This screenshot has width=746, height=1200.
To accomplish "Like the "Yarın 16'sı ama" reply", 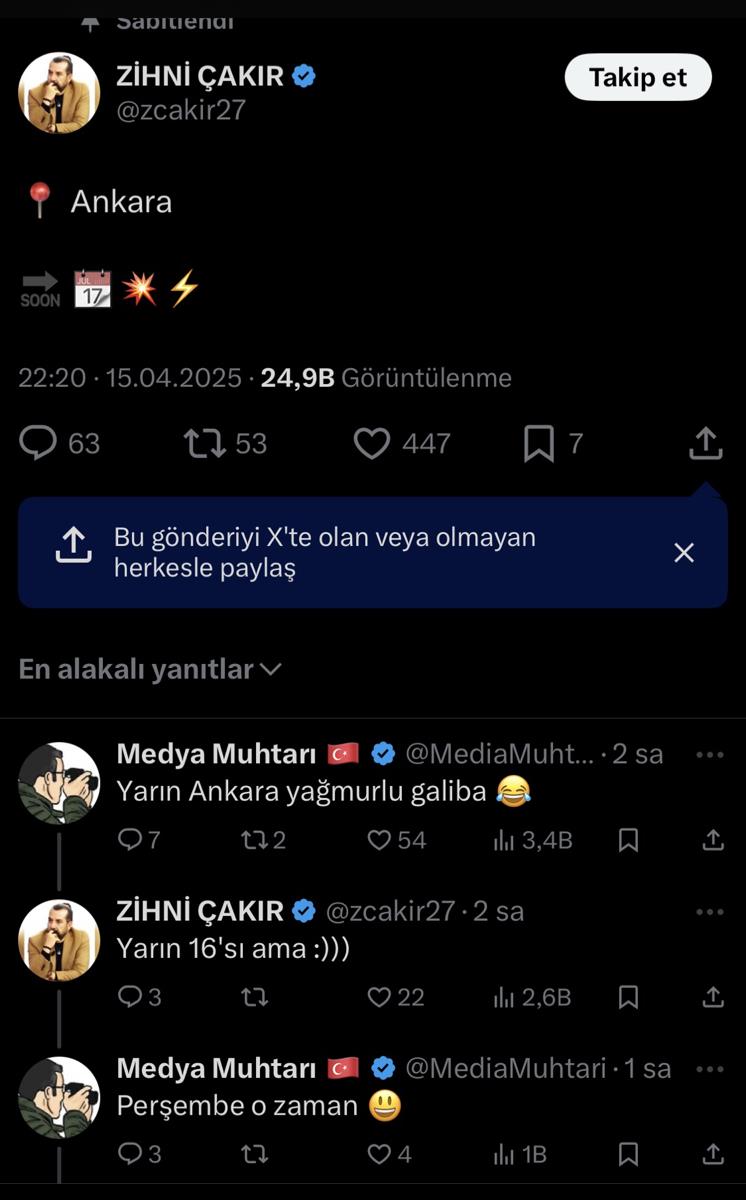I will (379, 997).
